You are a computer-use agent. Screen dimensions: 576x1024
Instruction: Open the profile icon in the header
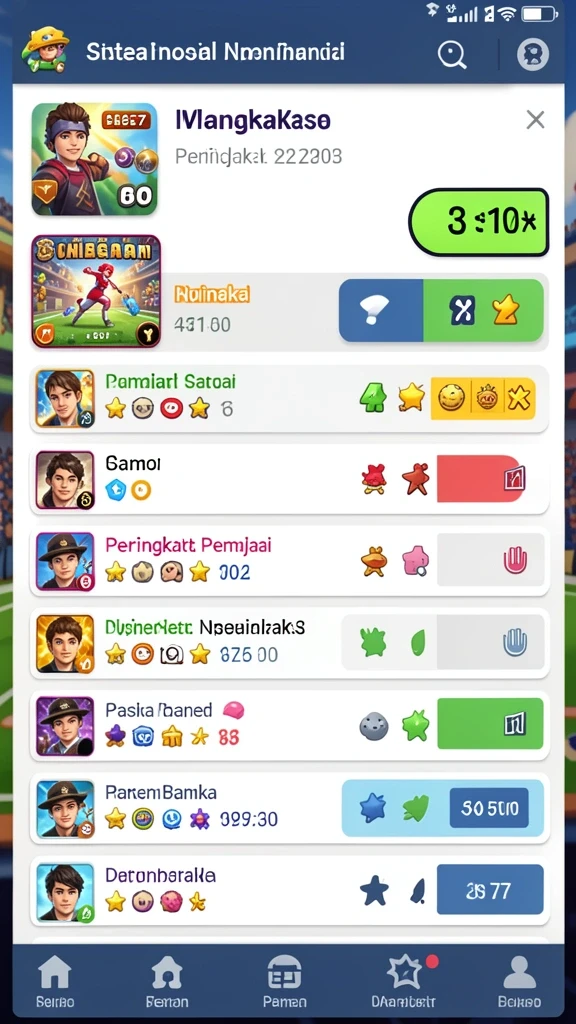533,54
